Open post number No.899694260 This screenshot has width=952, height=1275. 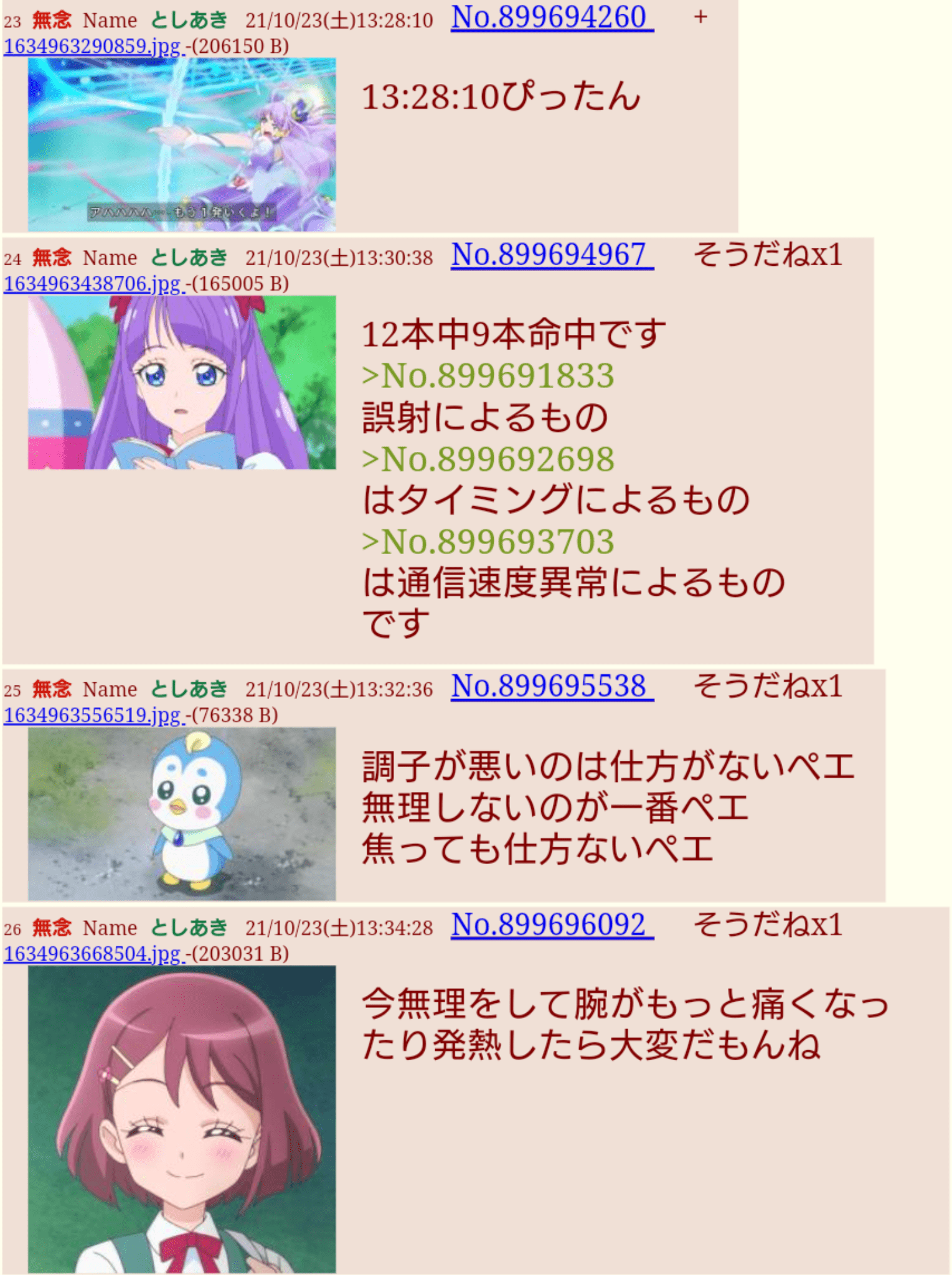pos(552,17)
